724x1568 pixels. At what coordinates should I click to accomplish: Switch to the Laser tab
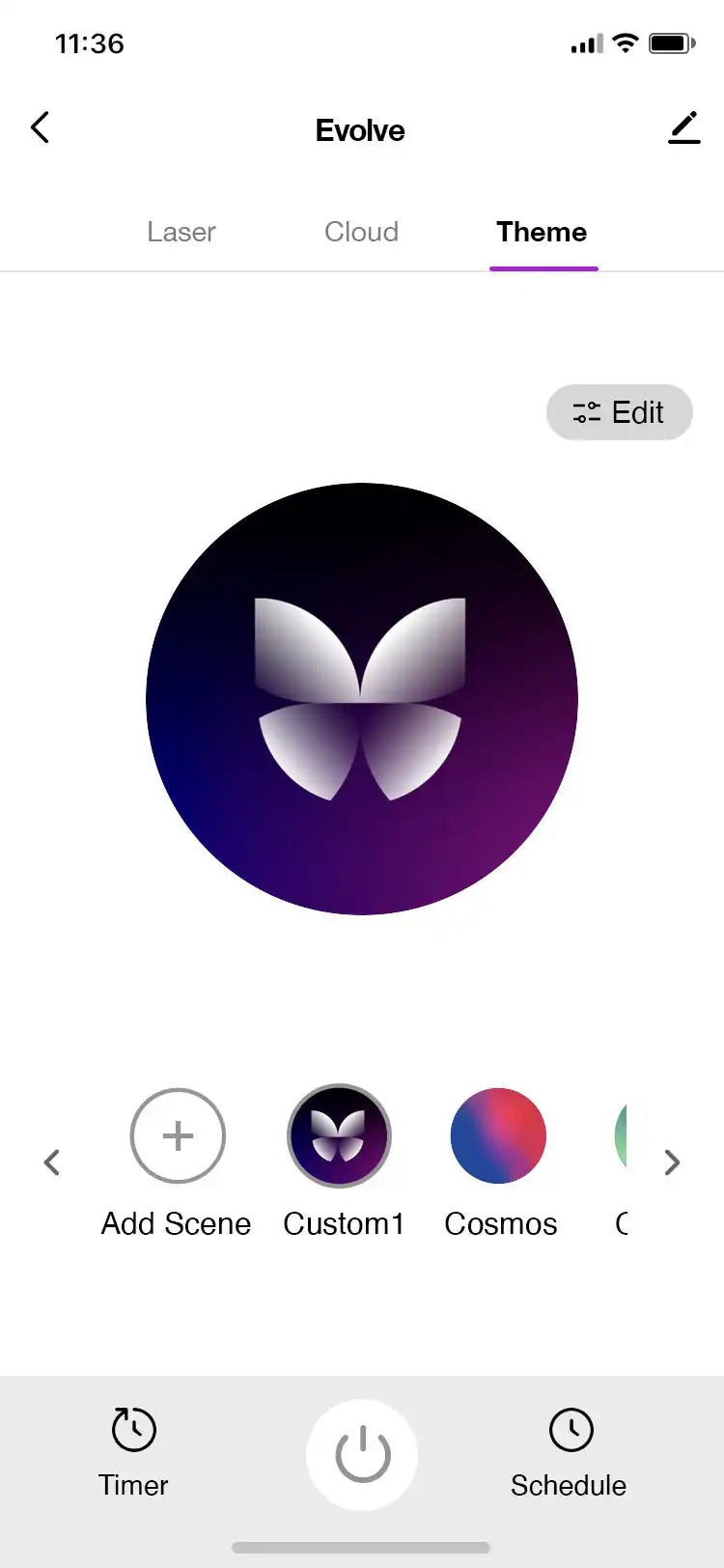181,232
